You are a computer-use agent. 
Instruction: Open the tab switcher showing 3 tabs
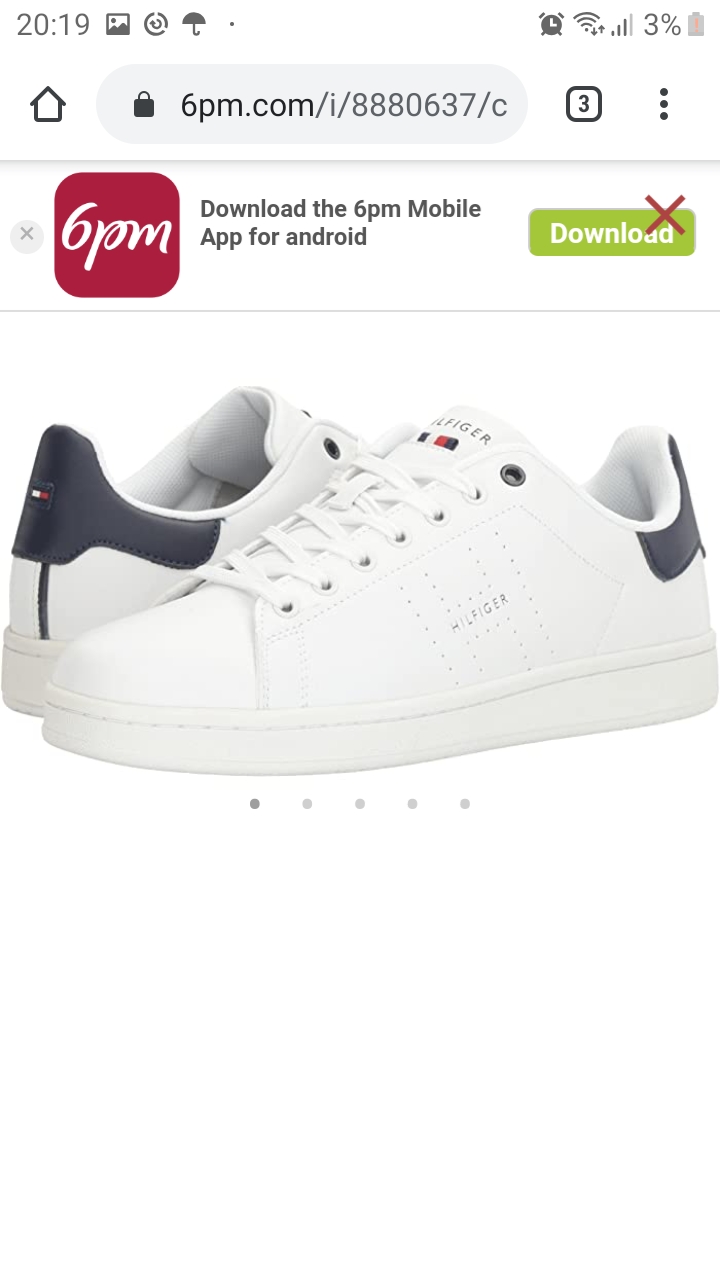(x=584, y=105)
